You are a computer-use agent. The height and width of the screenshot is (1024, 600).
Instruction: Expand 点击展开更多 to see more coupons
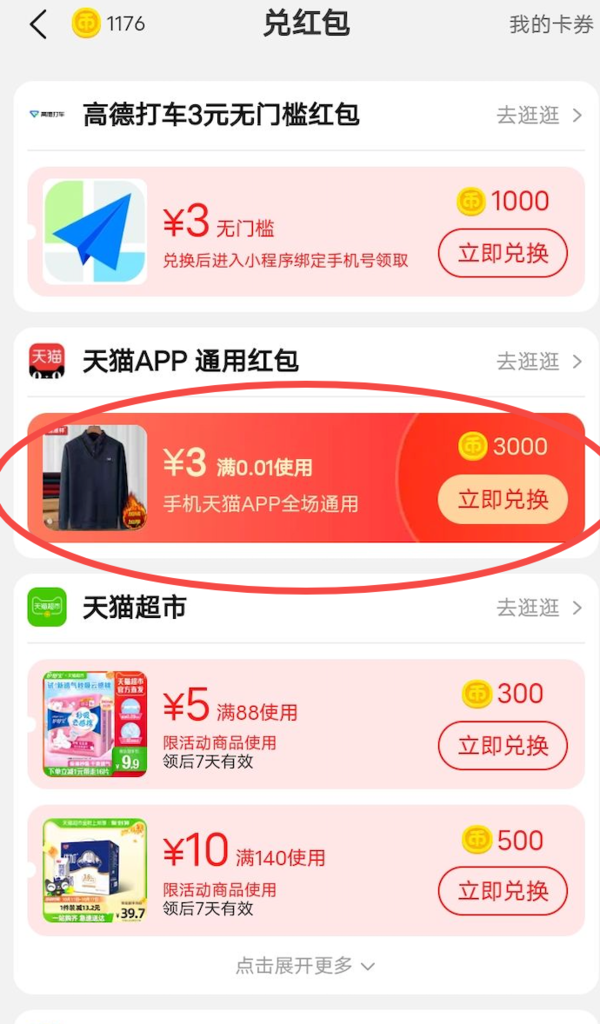tap(305, 966)
